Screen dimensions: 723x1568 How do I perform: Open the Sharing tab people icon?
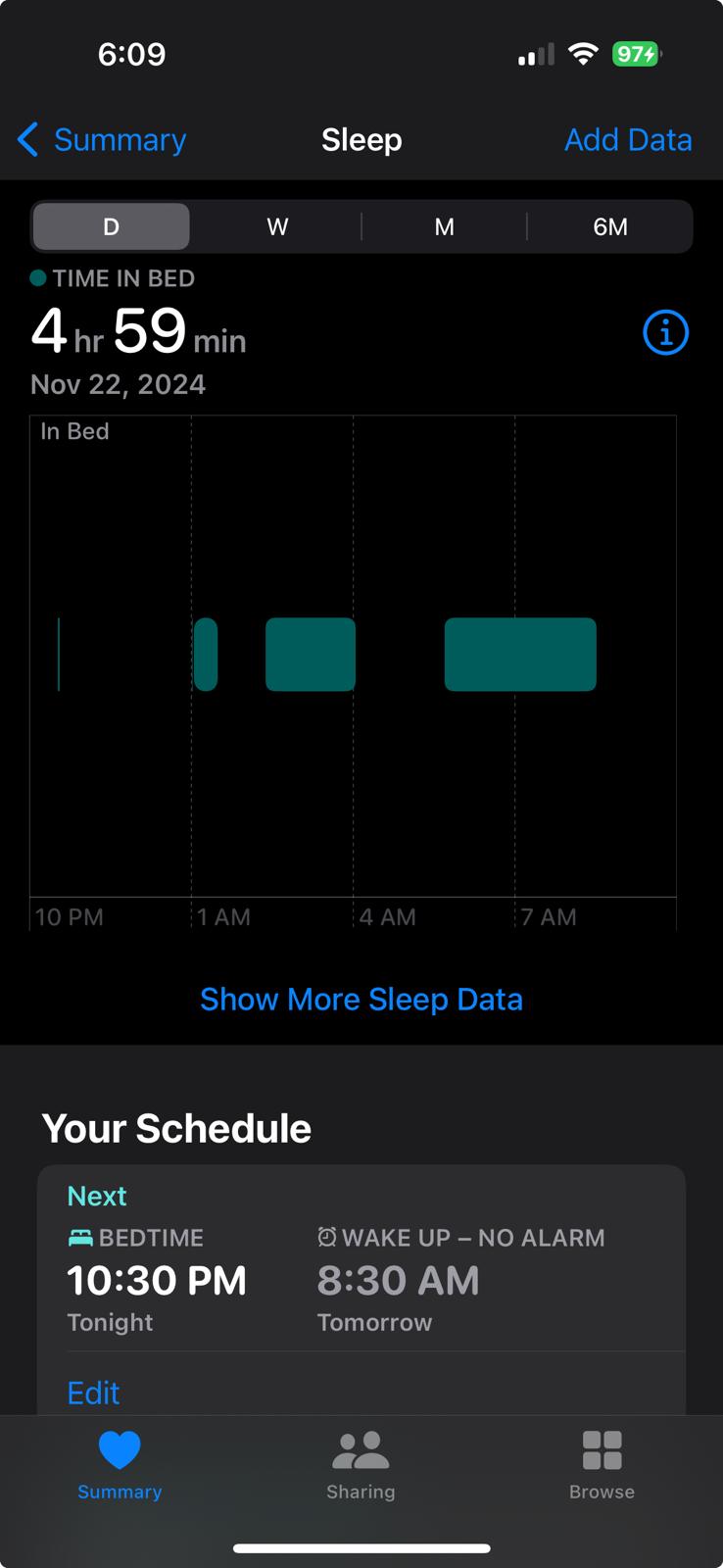coord(361,1446)
